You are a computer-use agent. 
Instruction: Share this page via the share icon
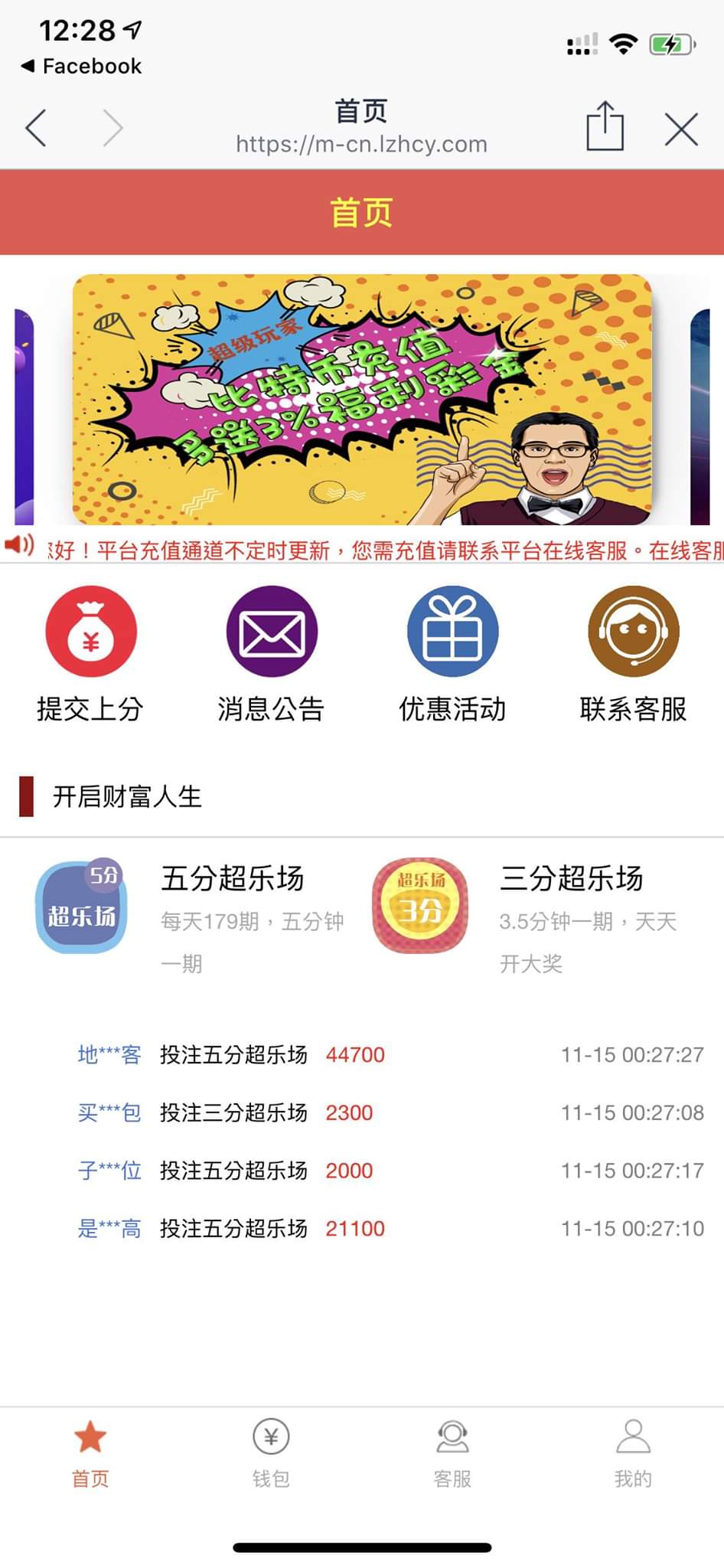coord(605,126)
